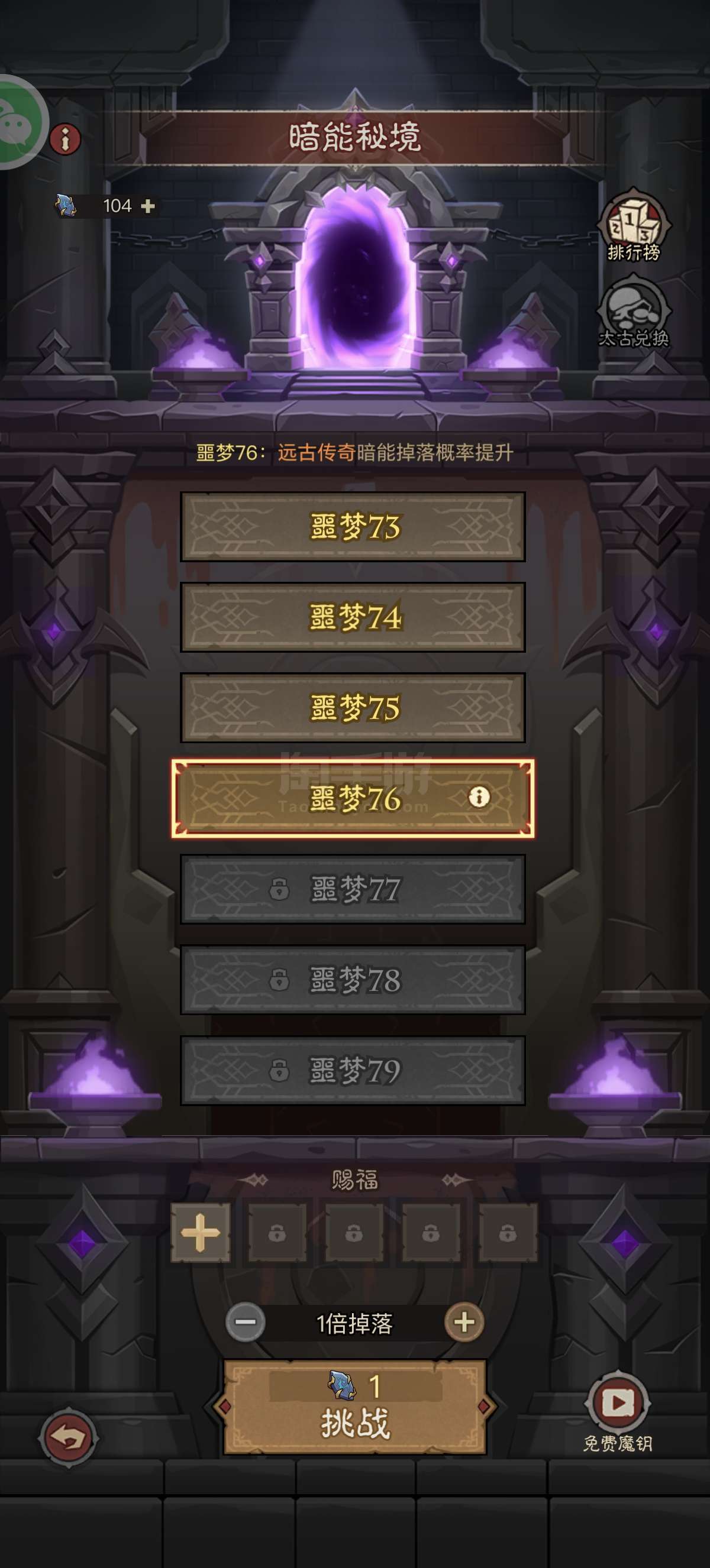This screenshot has width=710, height=1568.
Task: Add a blessing in the first 赐福 slot
Action: point(201,1233)
